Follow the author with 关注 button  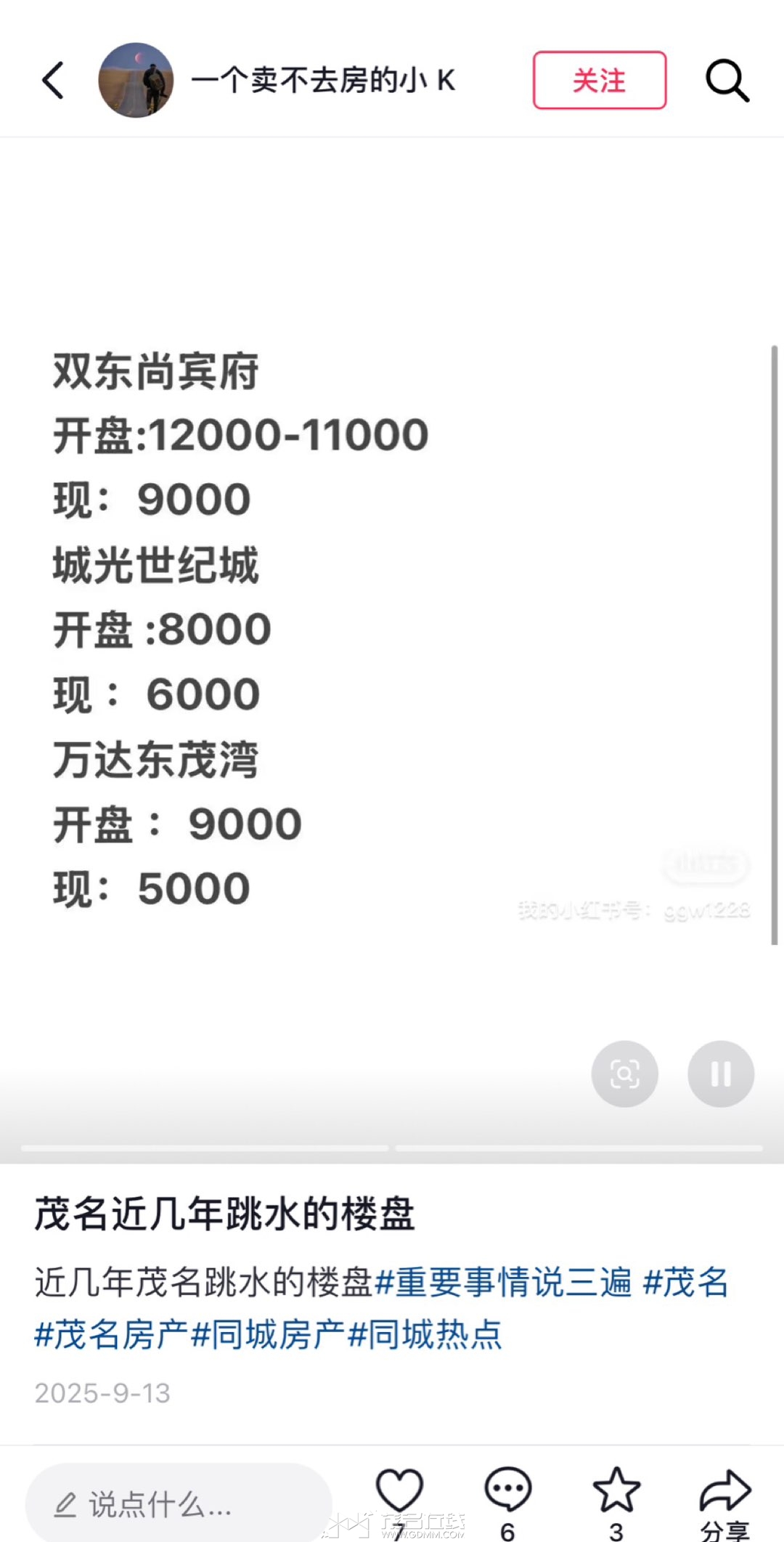click(x=600, y=81)
